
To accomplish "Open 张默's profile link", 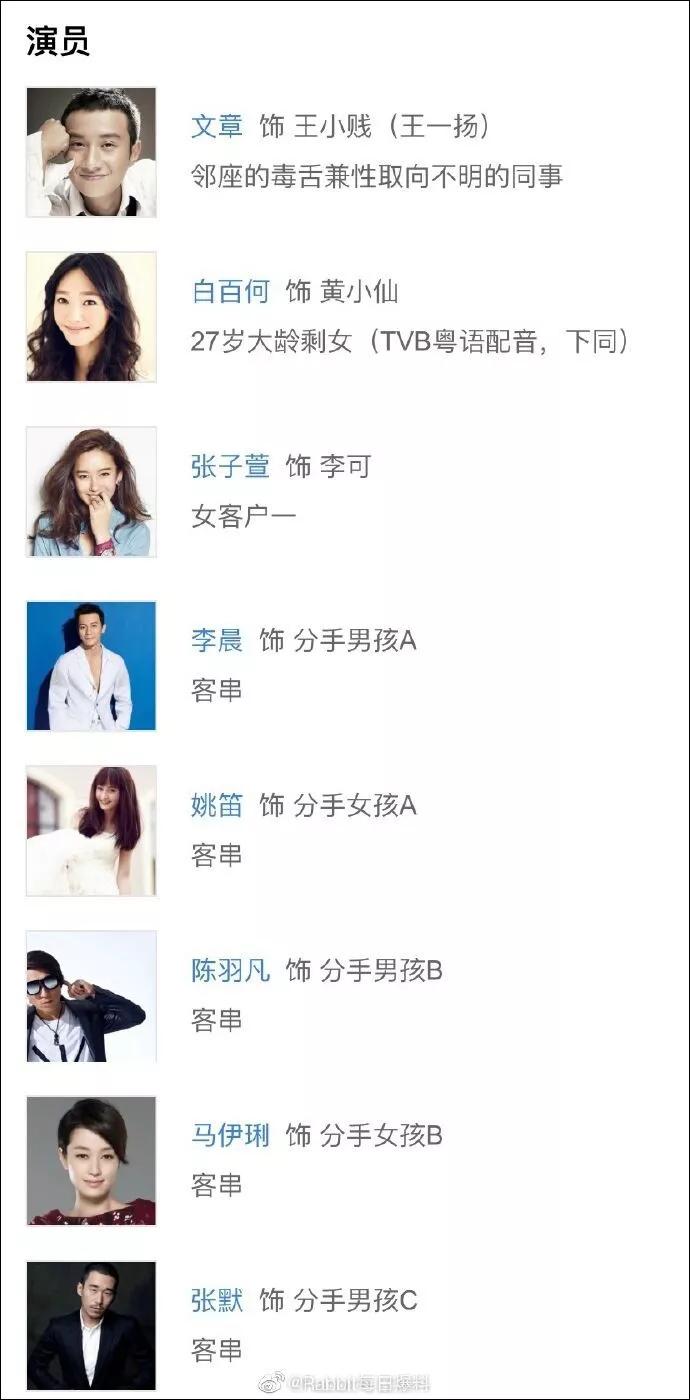I will [x=217, y=1300].
